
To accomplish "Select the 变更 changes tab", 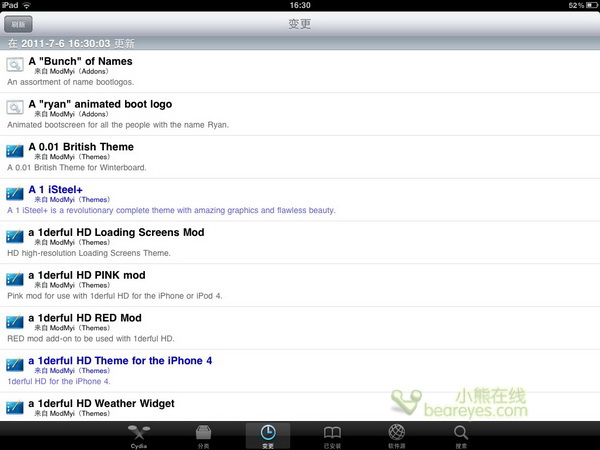I will point(267,435).
